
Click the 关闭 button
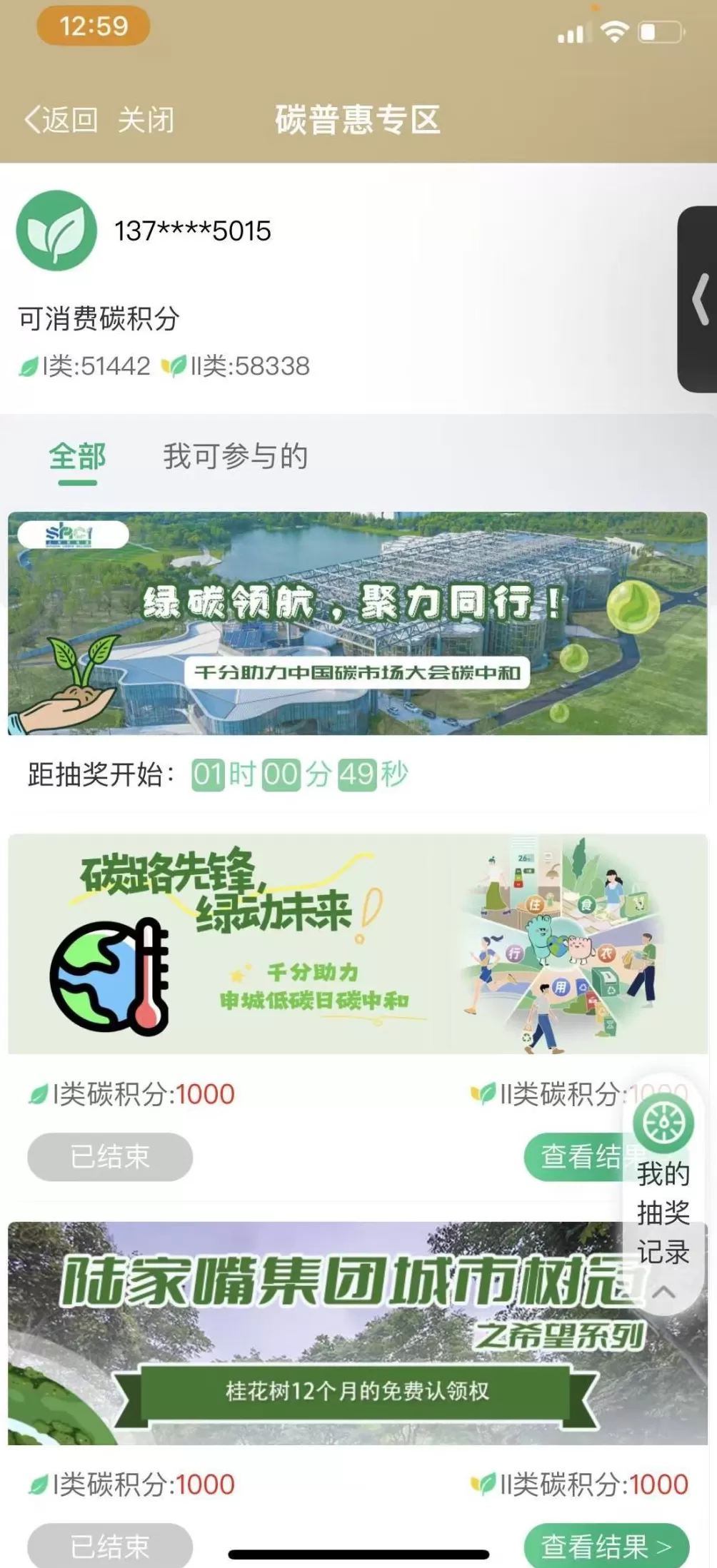coord(146,120)
